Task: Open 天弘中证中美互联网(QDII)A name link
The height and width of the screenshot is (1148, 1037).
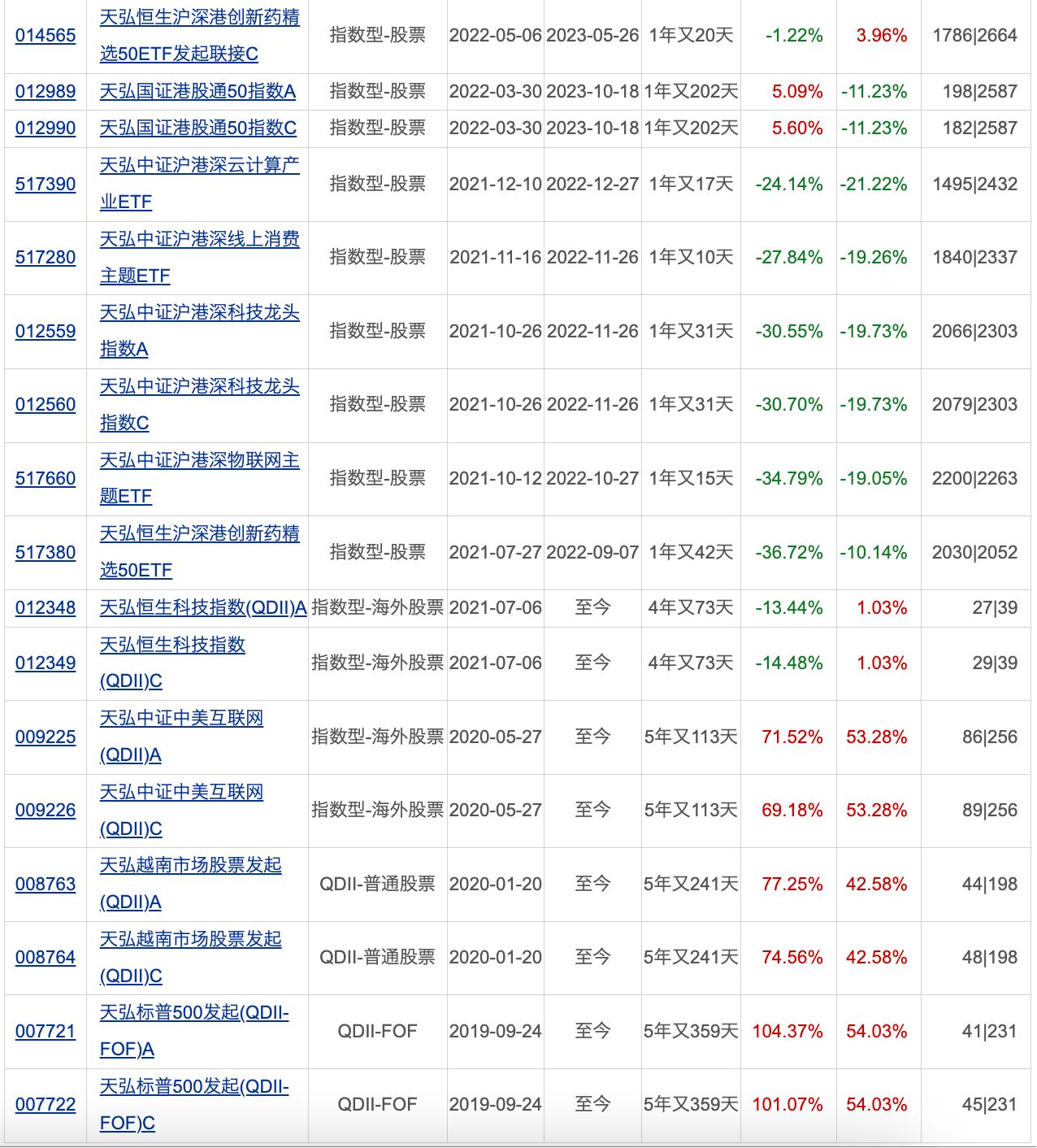Action: pos(181,719)
